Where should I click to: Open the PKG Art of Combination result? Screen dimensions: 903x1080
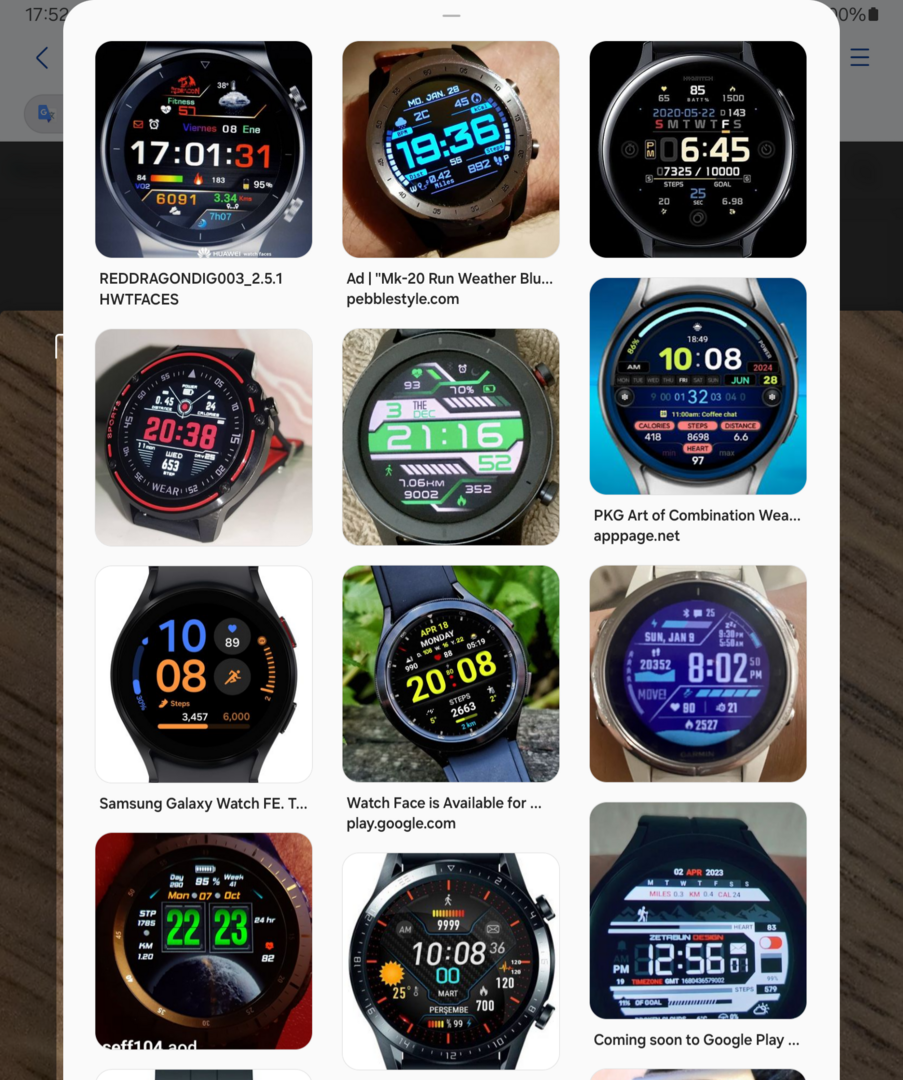[x=697, y=387]
